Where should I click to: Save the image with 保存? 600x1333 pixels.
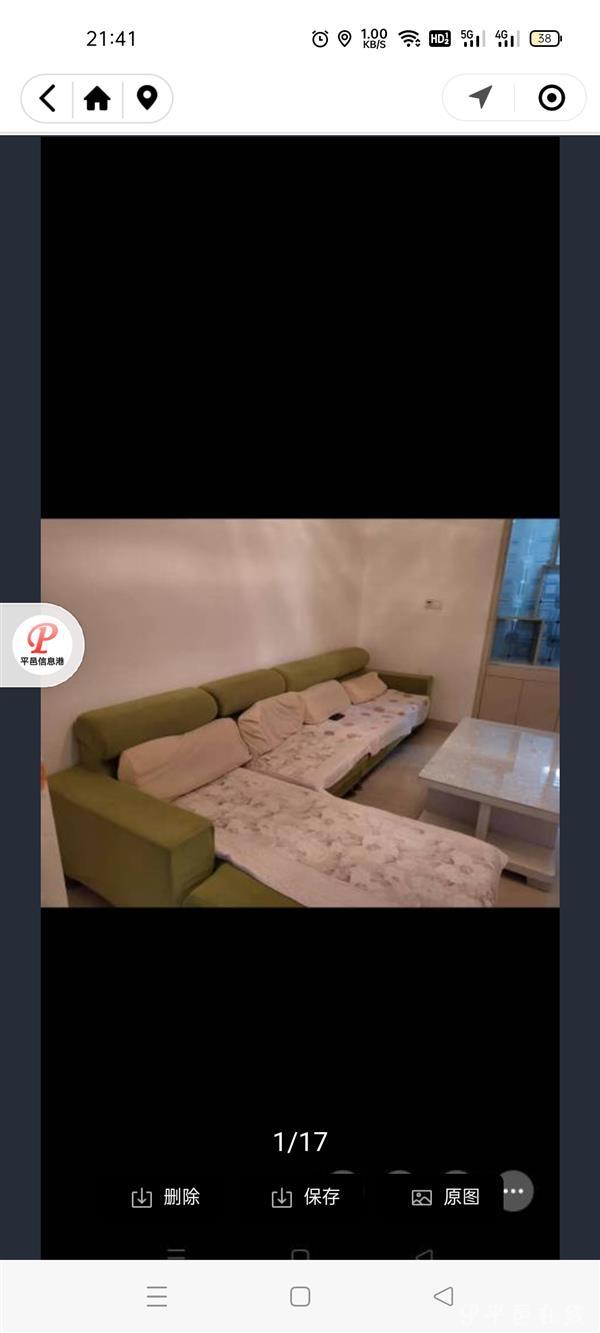[306, 1197]
